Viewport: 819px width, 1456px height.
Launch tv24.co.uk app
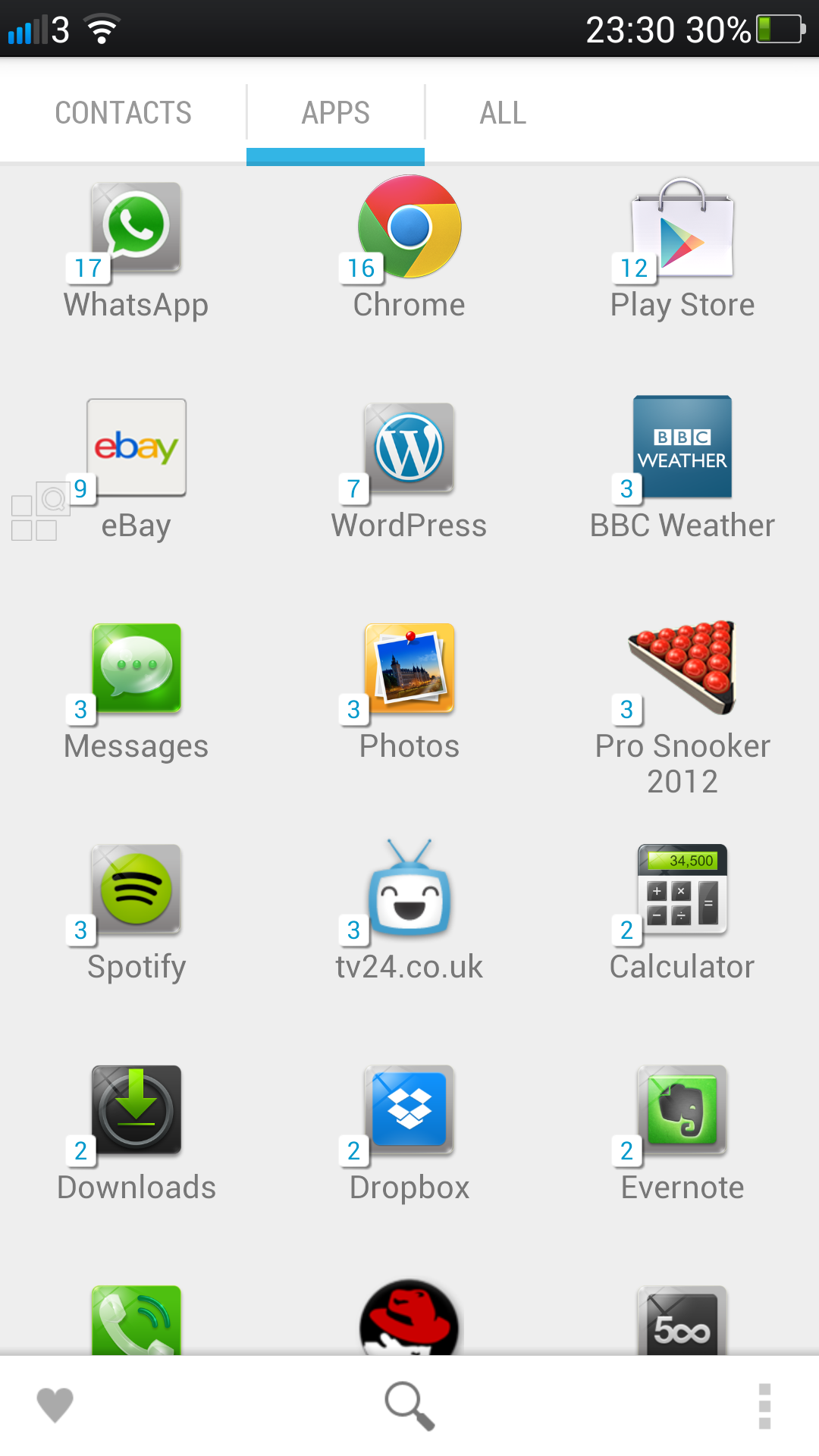pos(409,889)
